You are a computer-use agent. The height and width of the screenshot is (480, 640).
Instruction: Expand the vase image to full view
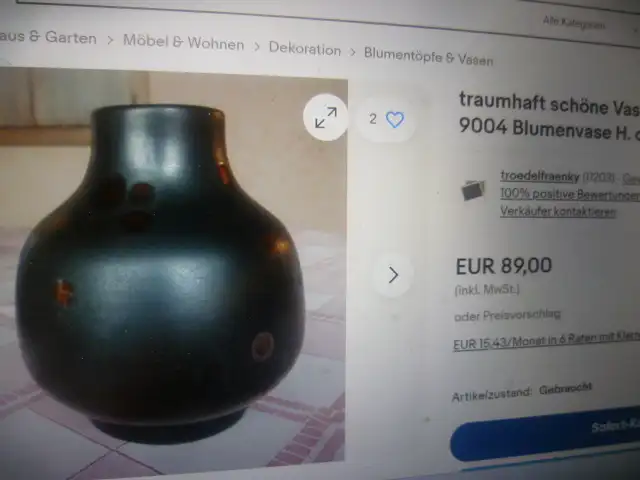point(326,118)
